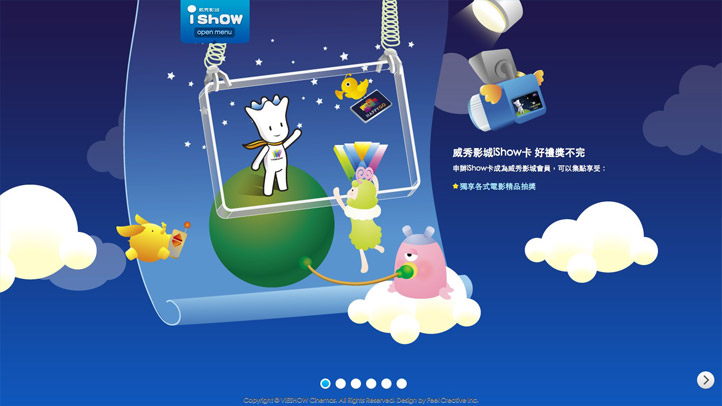
Task: Select the fifth page indicator dot
Action: coord(386,383)
